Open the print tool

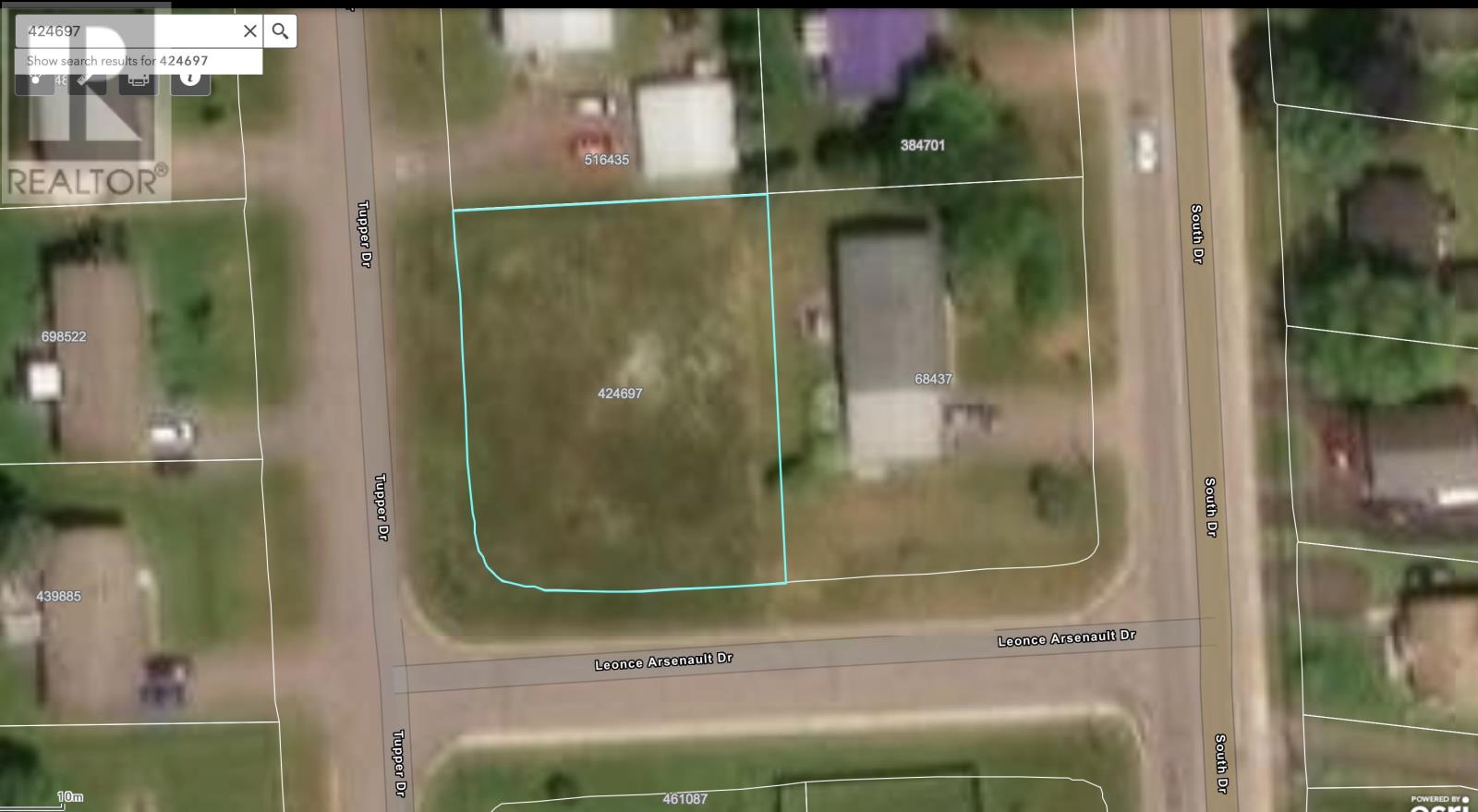click(x=139, y=81)
